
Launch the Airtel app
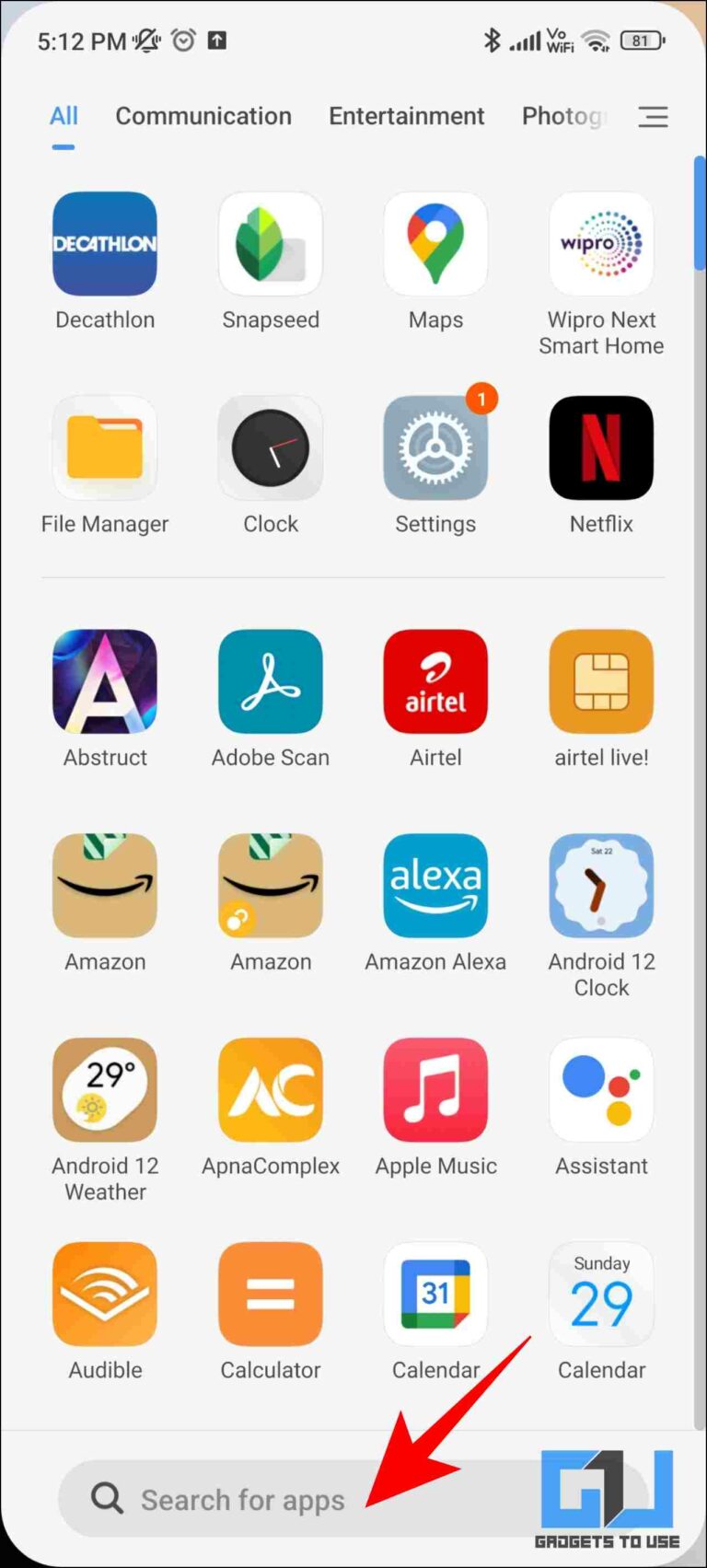click(x=435, y=681)
